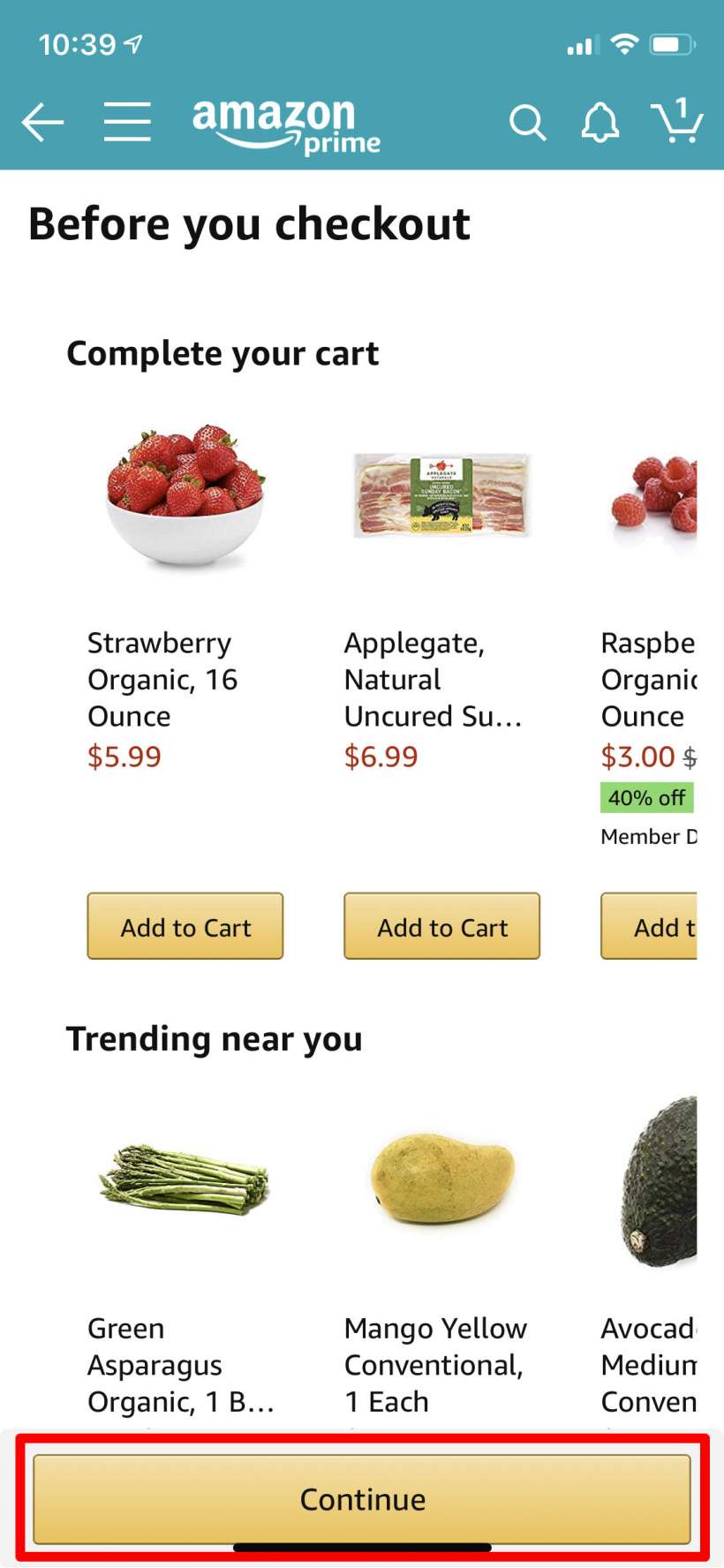Open the hamburger menu
The height and width of the screenshot is (1568, 724).
tap(127, 122)
